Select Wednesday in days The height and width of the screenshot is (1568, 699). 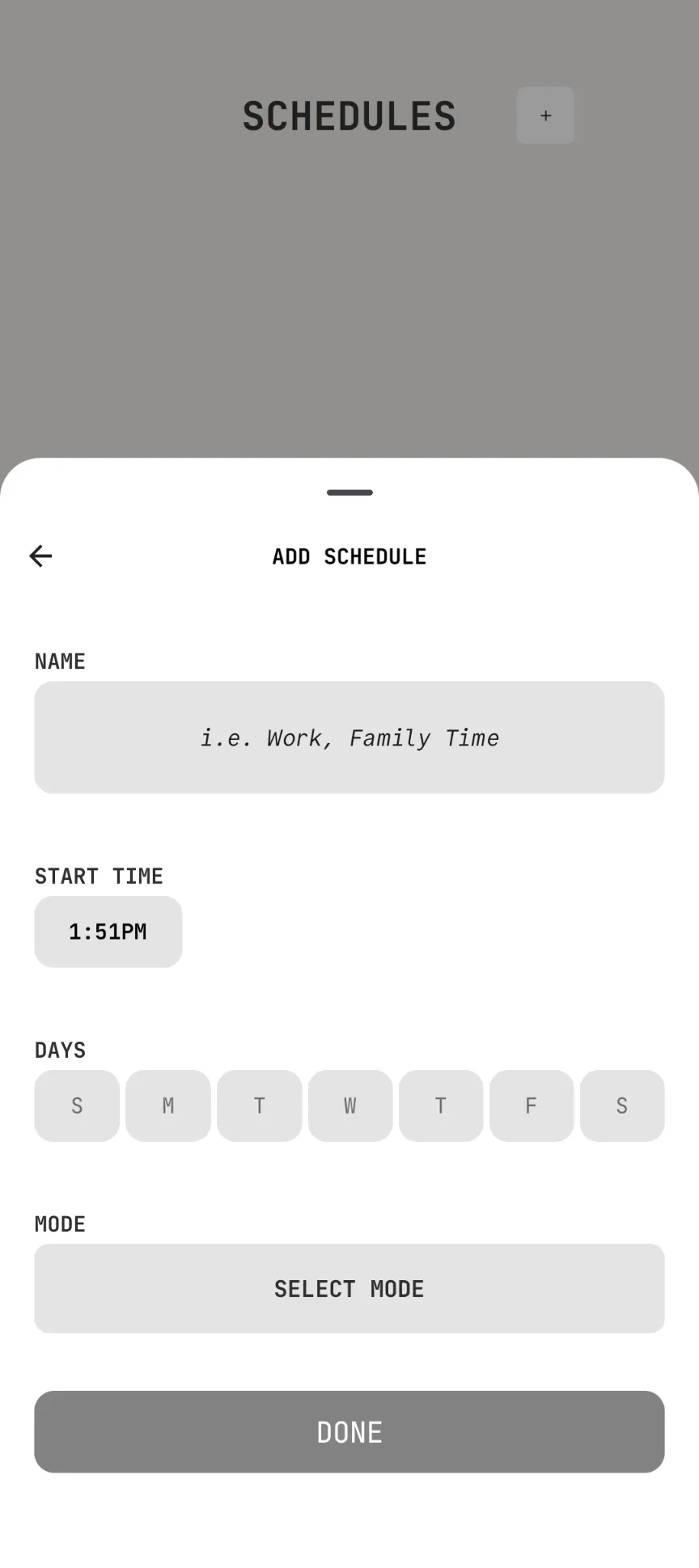tap(350, 1105)
